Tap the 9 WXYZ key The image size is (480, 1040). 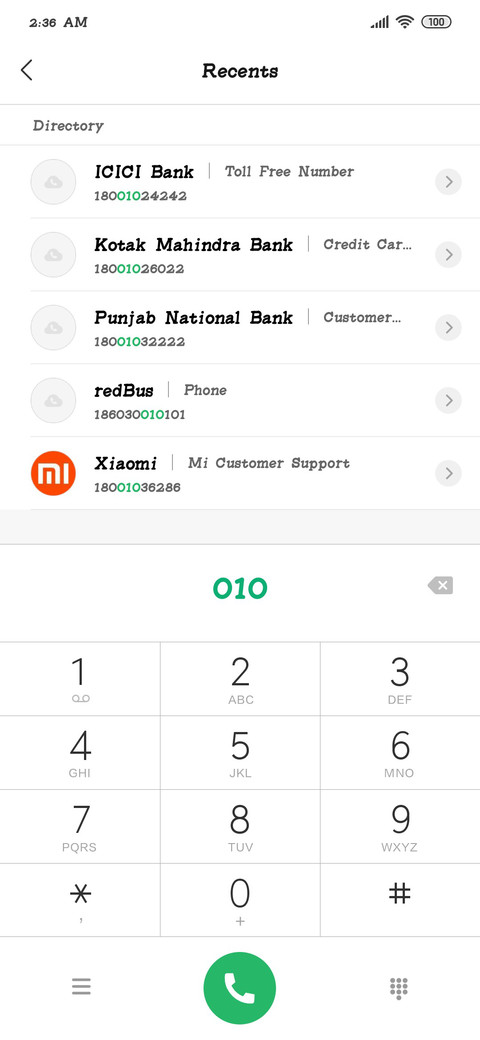[x=400, y=826]
